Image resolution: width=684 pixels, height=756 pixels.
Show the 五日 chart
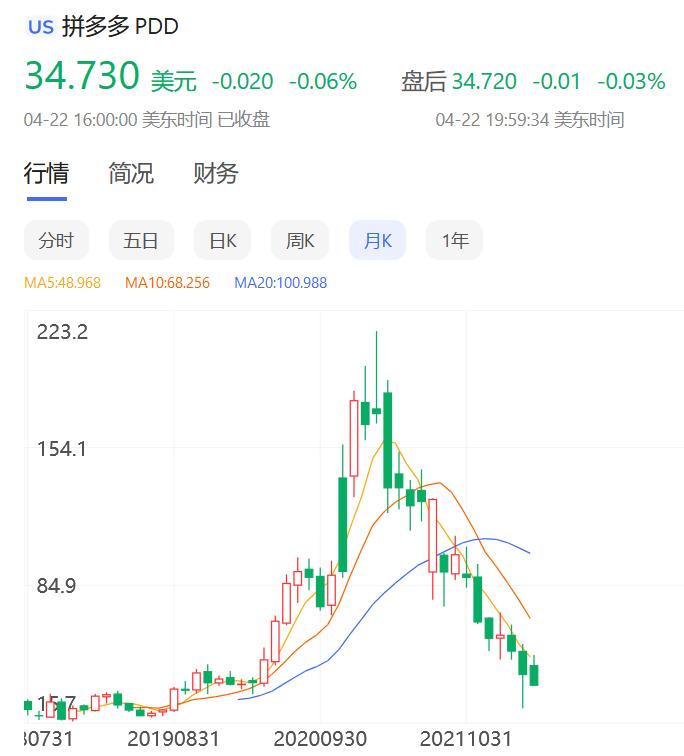point(141,241)
